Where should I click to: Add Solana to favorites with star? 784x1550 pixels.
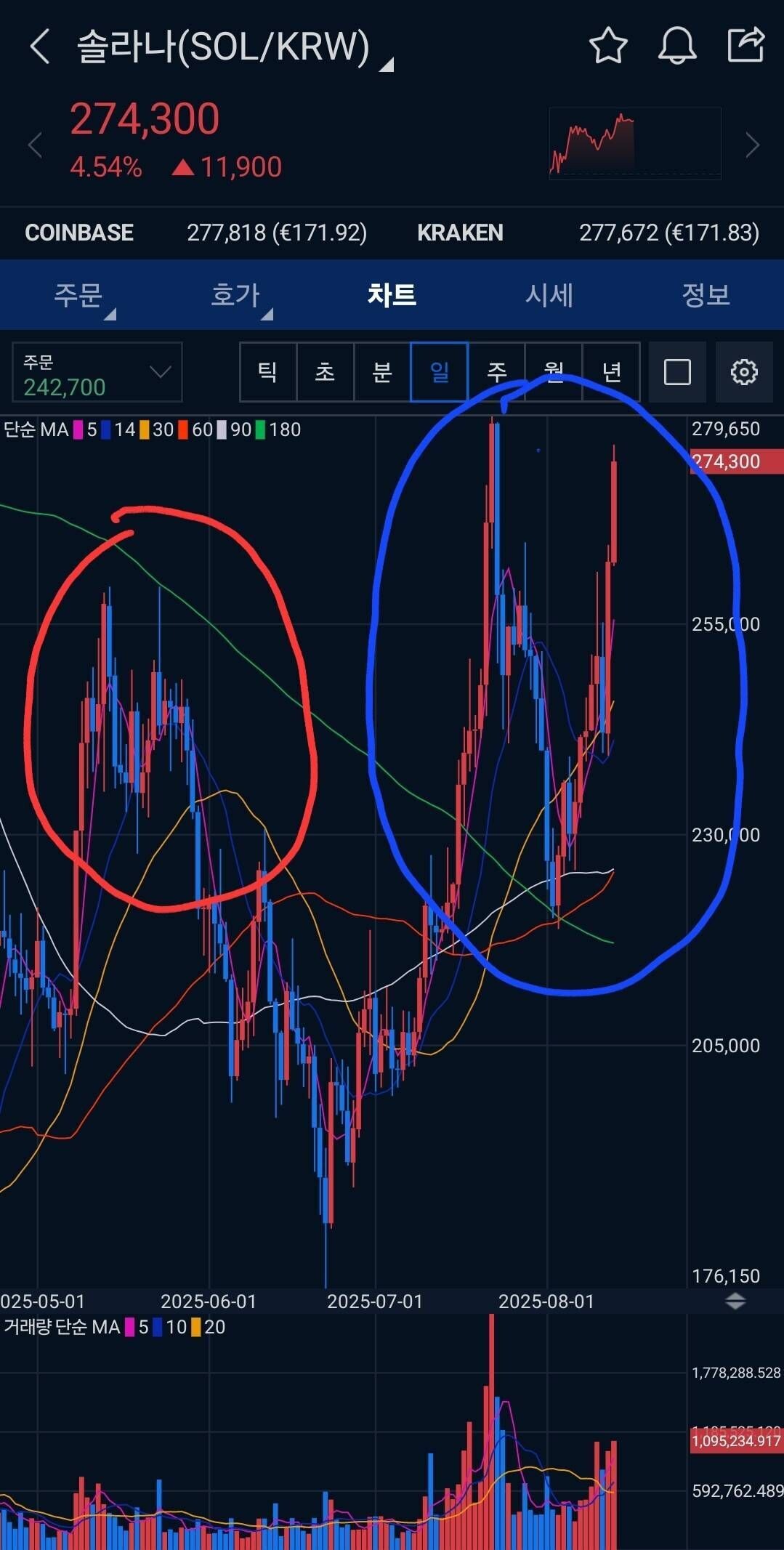(x=607, y=47)
